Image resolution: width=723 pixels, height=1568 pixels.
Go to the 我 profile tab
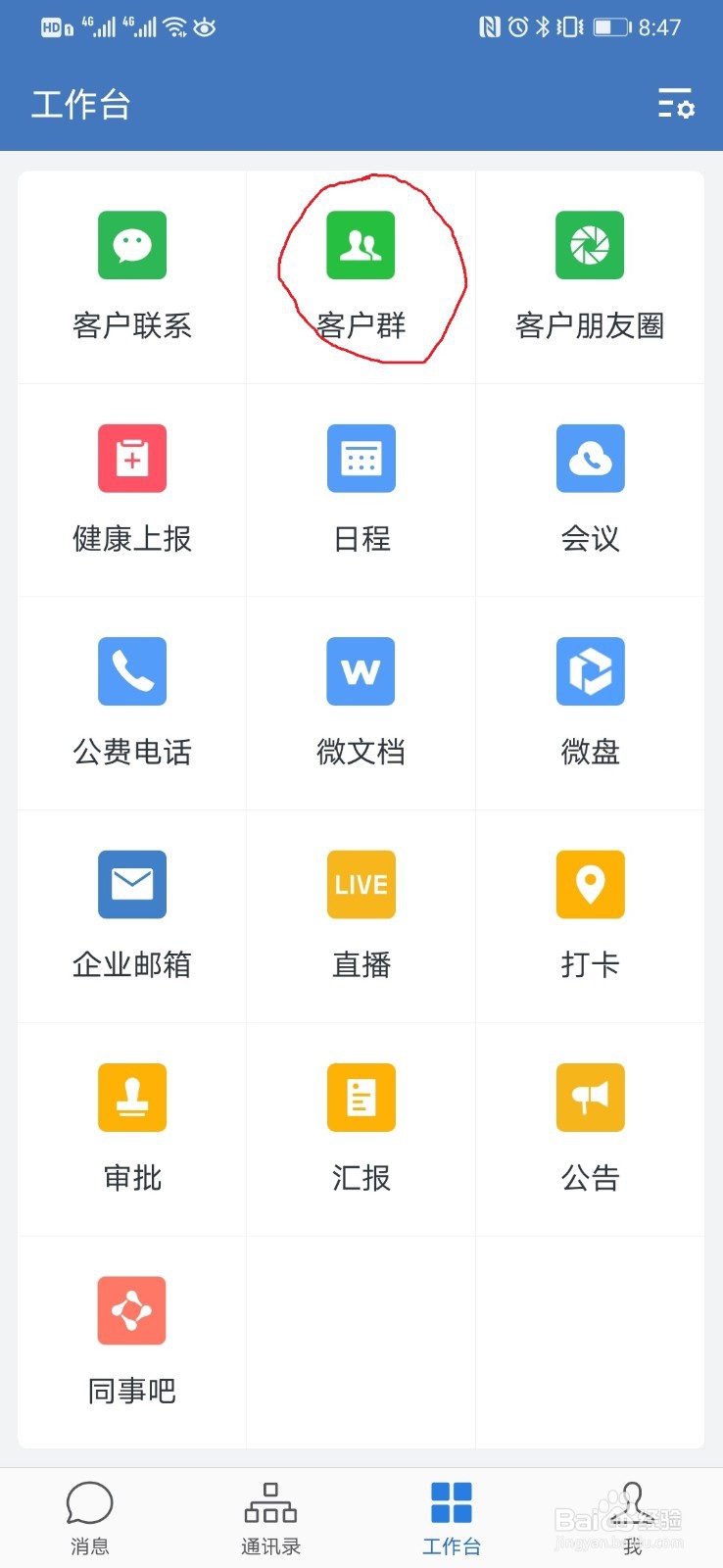point(632,1516)
